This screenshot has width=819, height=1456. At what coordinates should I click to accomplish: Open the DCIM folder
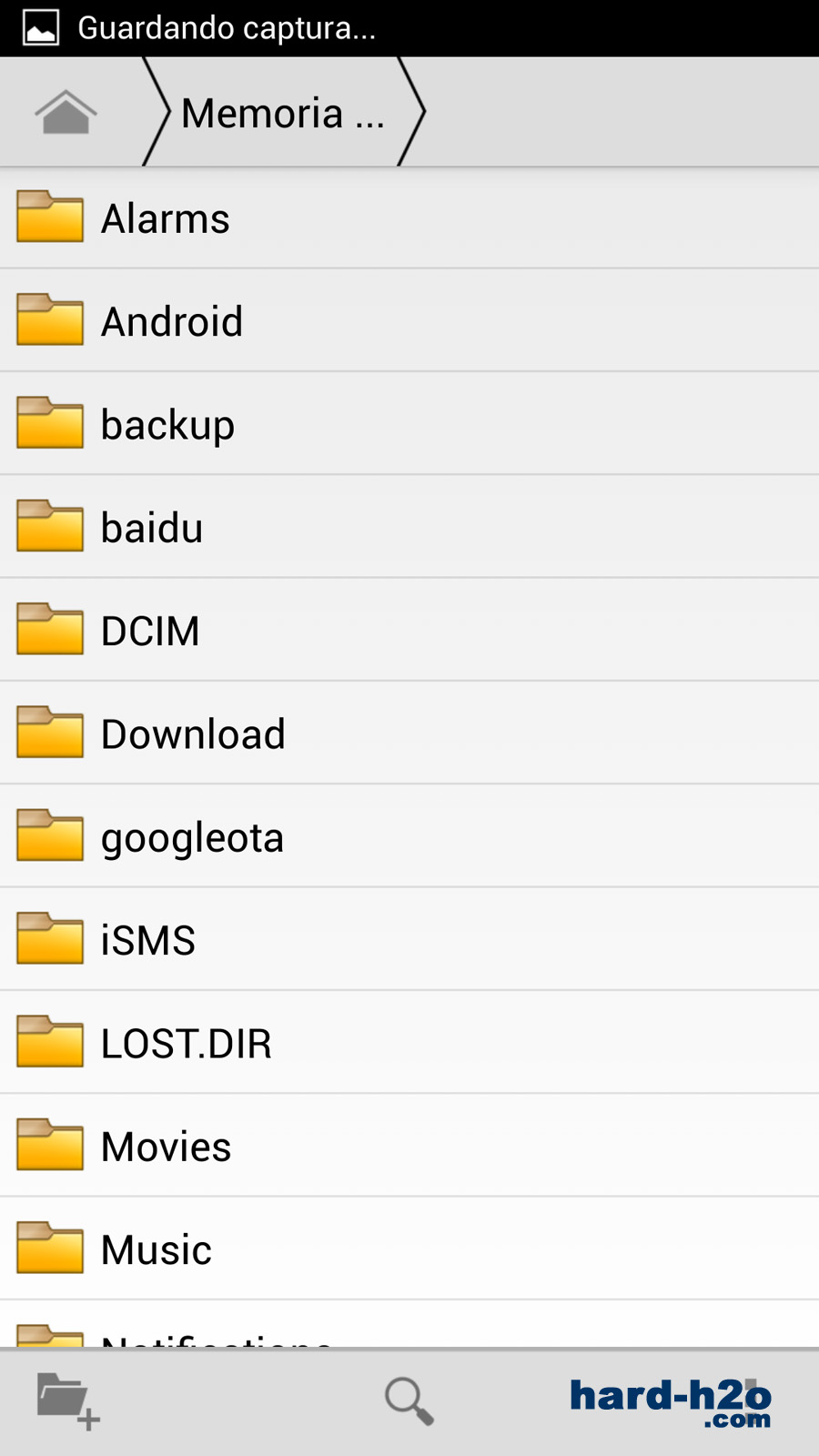click(x=409, y=630)
